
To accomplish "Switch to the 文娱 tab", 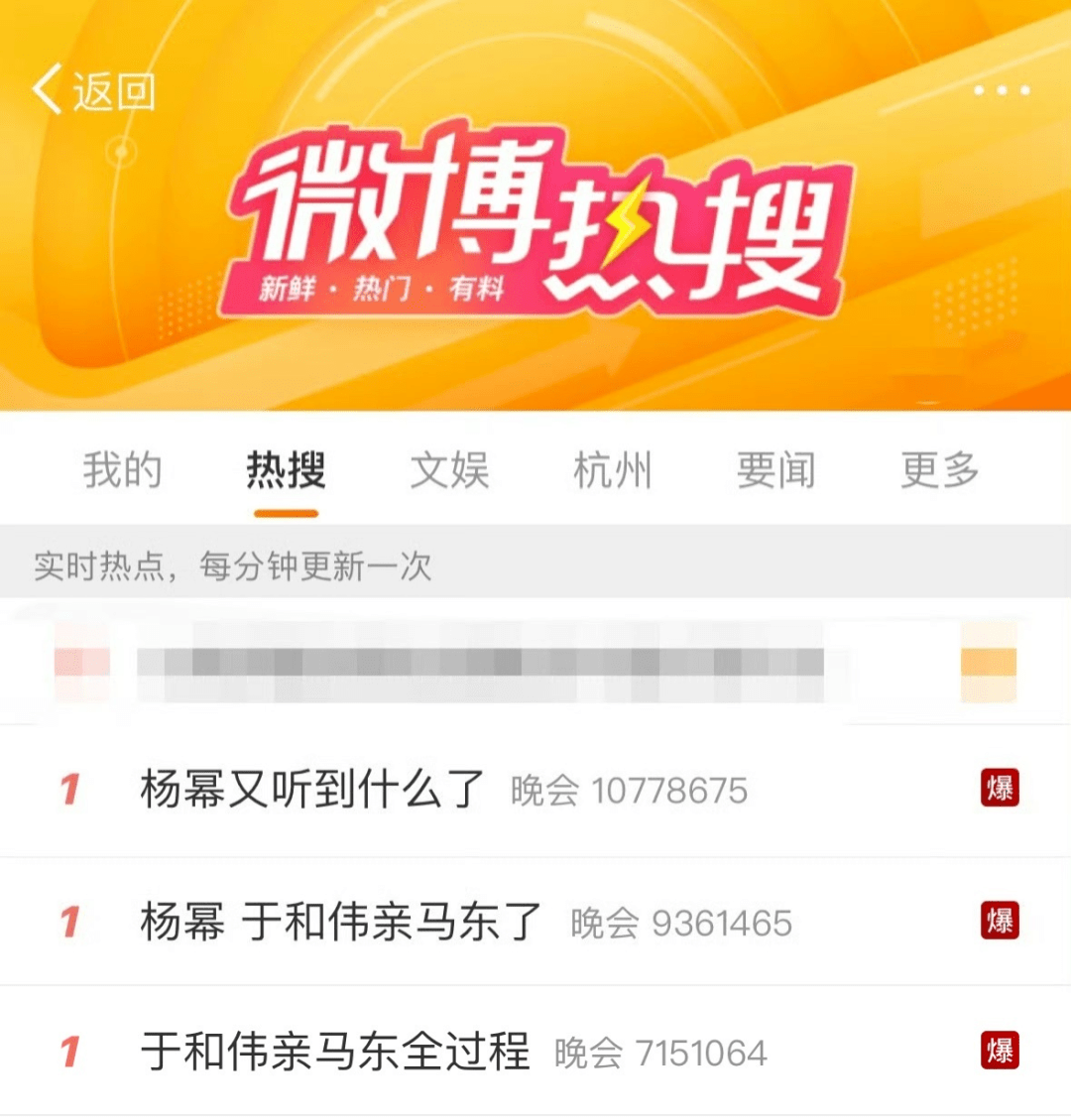I will click(x=449, y=469).
